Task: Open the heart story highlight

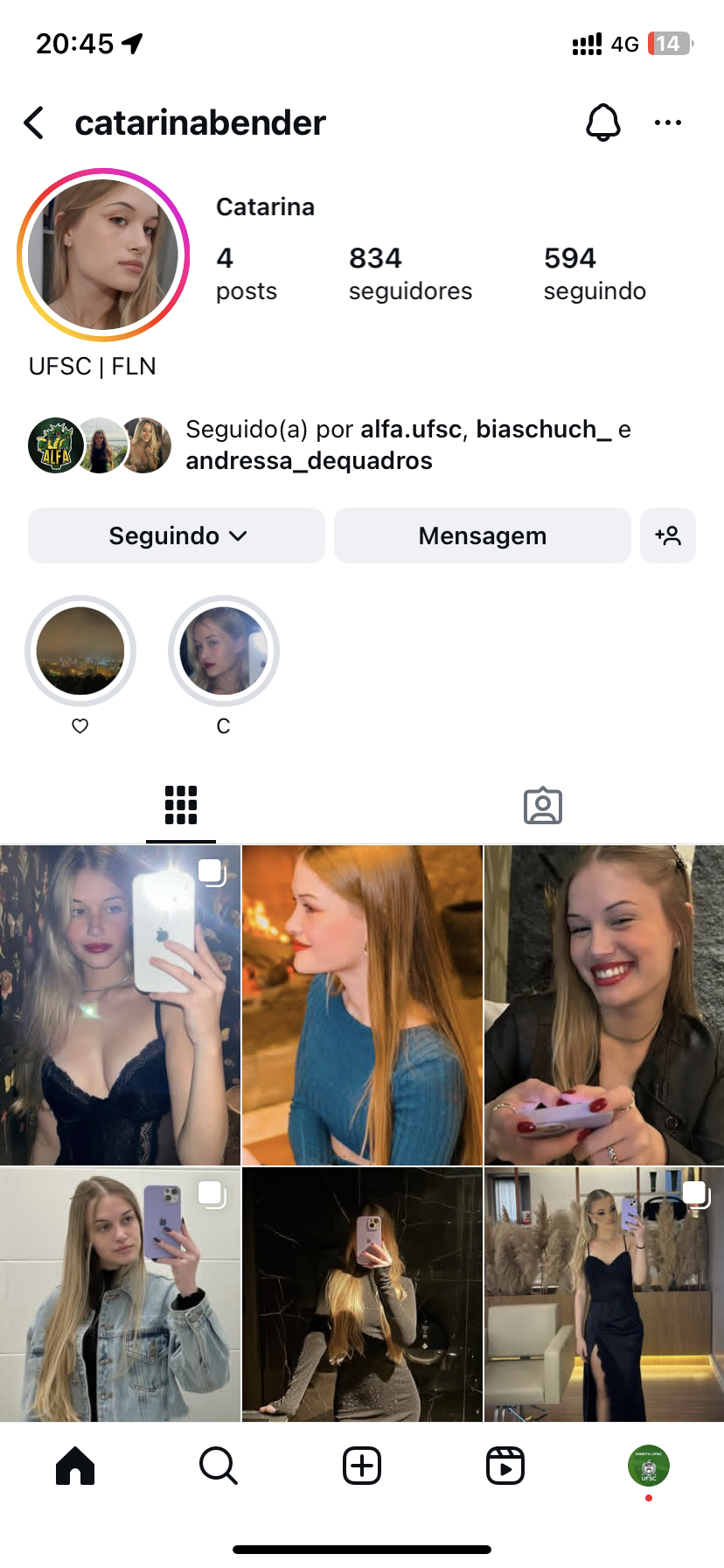Action: pos(80,651)
